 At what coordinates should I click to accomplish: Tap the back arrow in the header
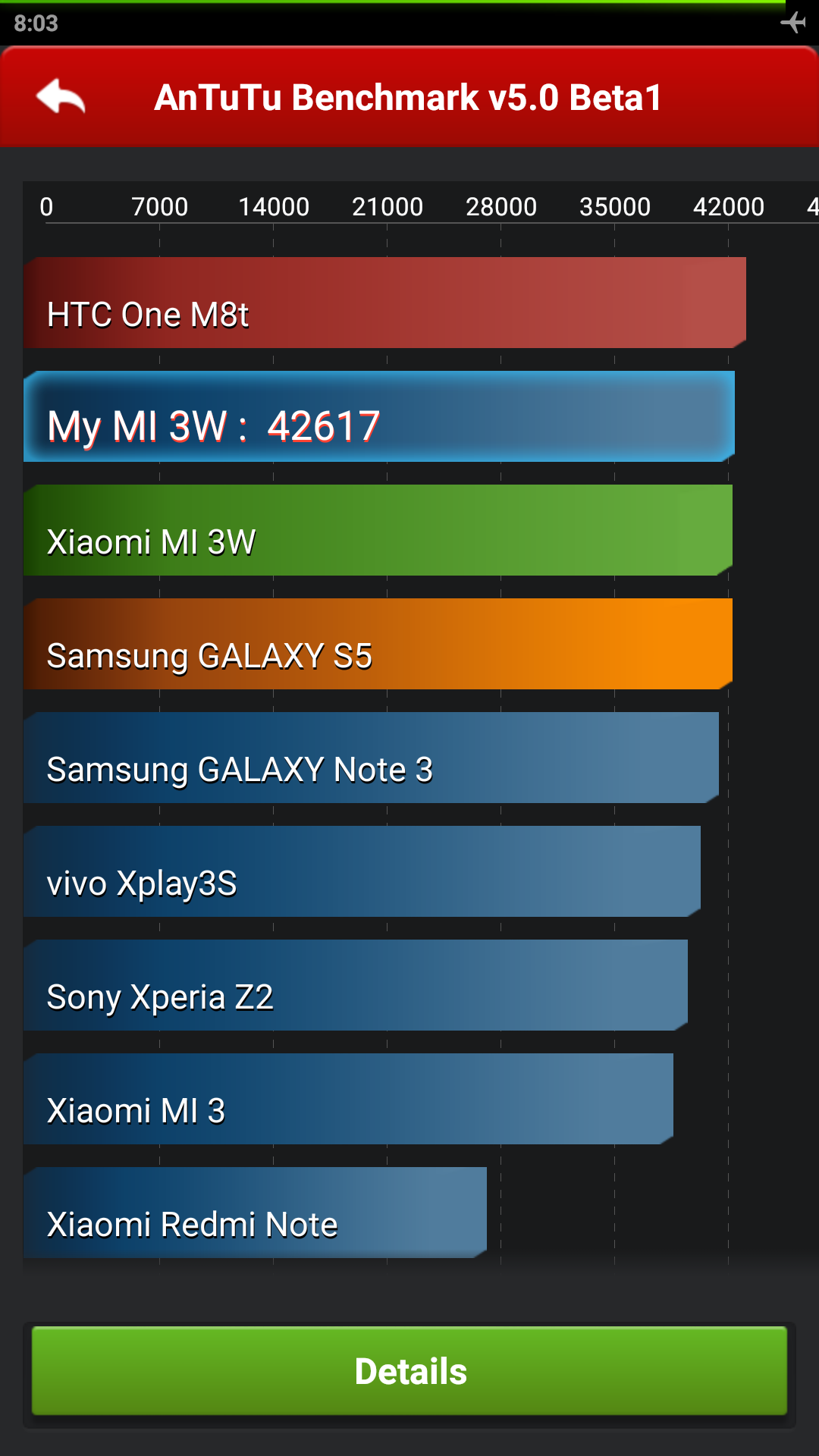(x=61, y=96)
